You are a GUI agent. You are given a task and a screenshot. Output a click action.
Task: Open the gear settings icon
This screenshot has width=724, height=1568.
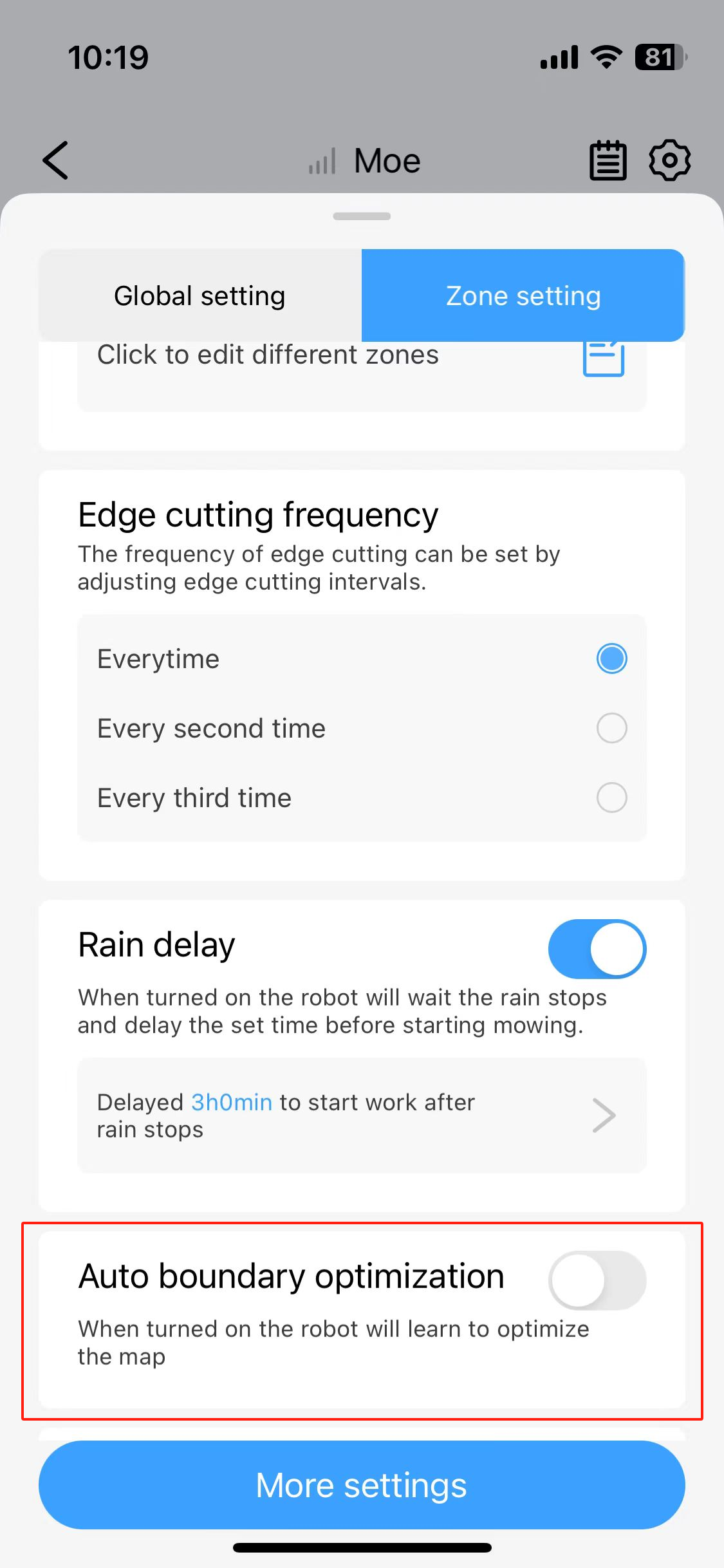[x=669, y=160]
